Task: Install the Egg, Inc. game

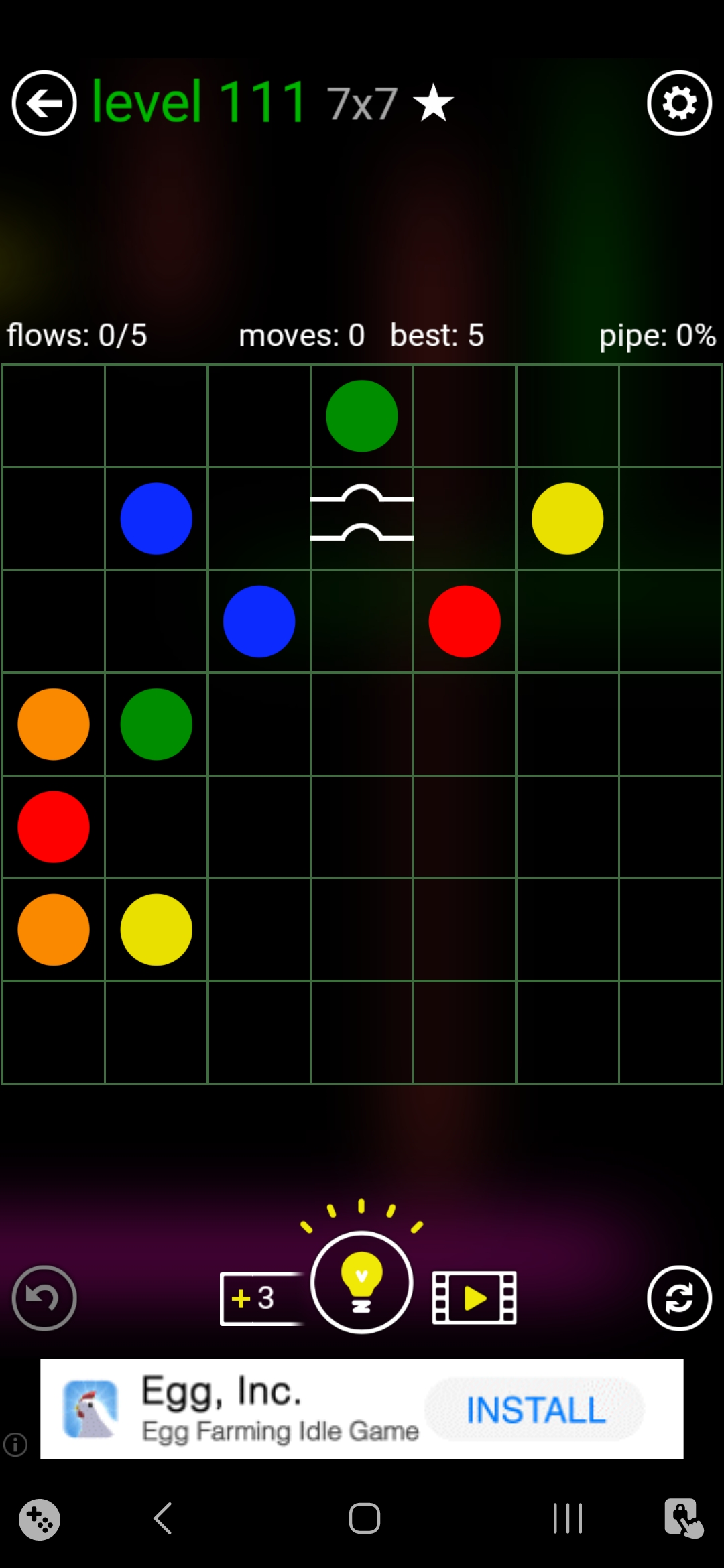Action: [535, 1410]
